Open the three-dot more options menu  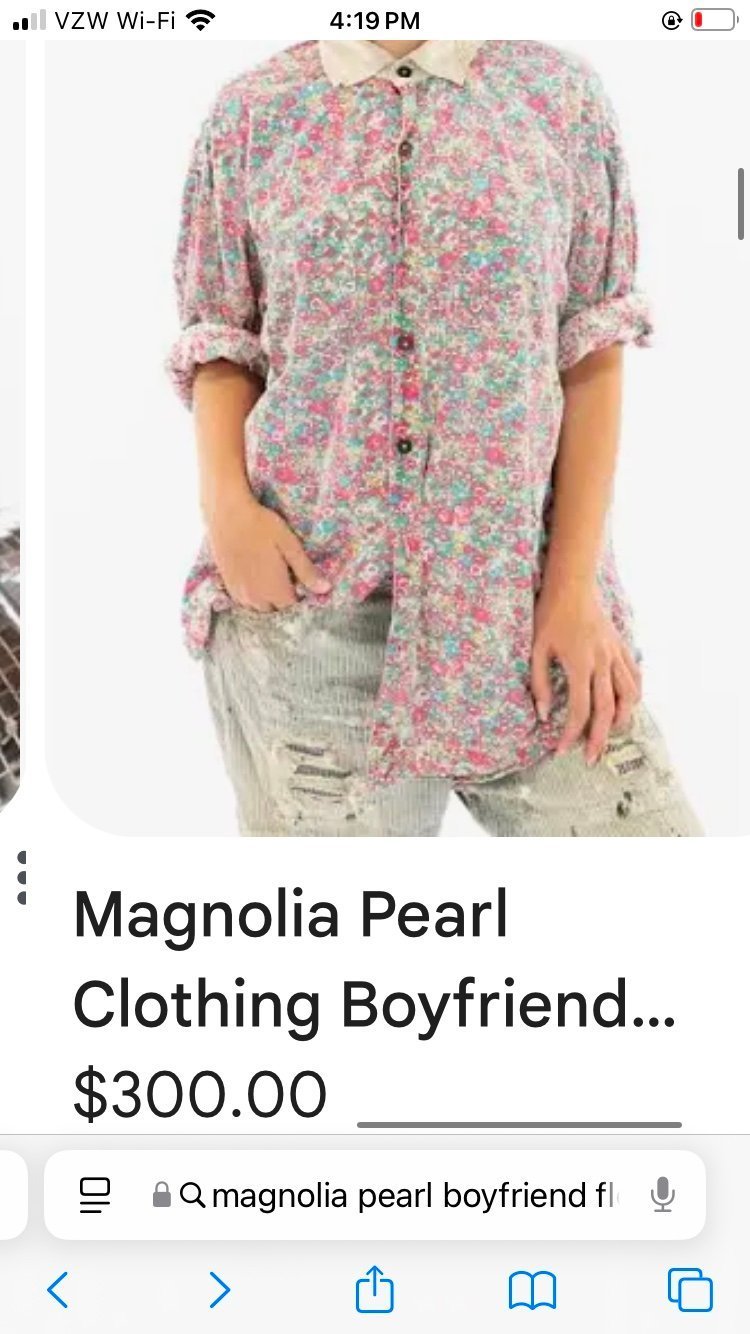pyautogui.click(x=22, y=879)
